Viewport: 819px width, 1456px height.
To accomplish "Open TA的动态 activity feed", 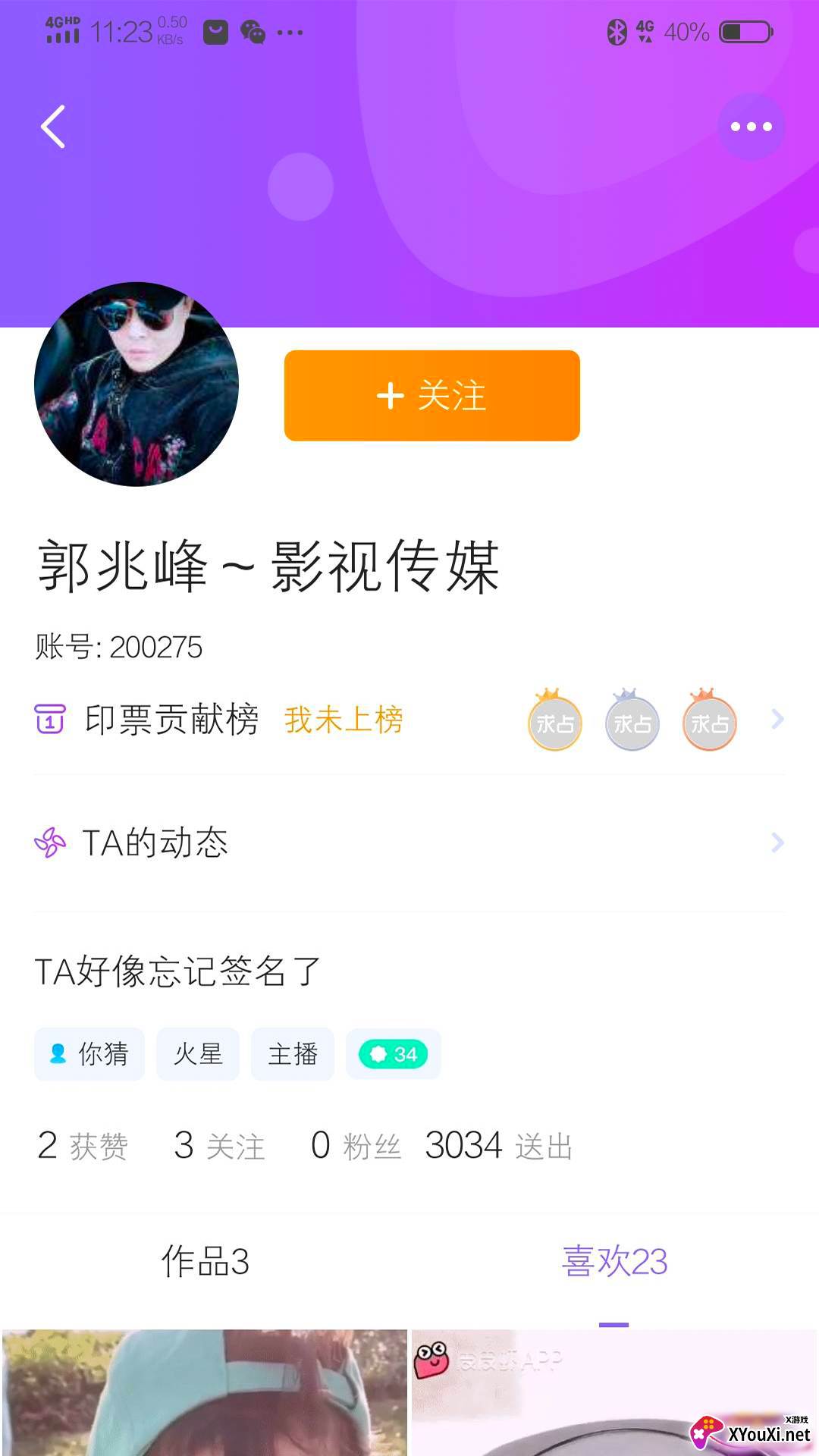I will click(409, 843).
